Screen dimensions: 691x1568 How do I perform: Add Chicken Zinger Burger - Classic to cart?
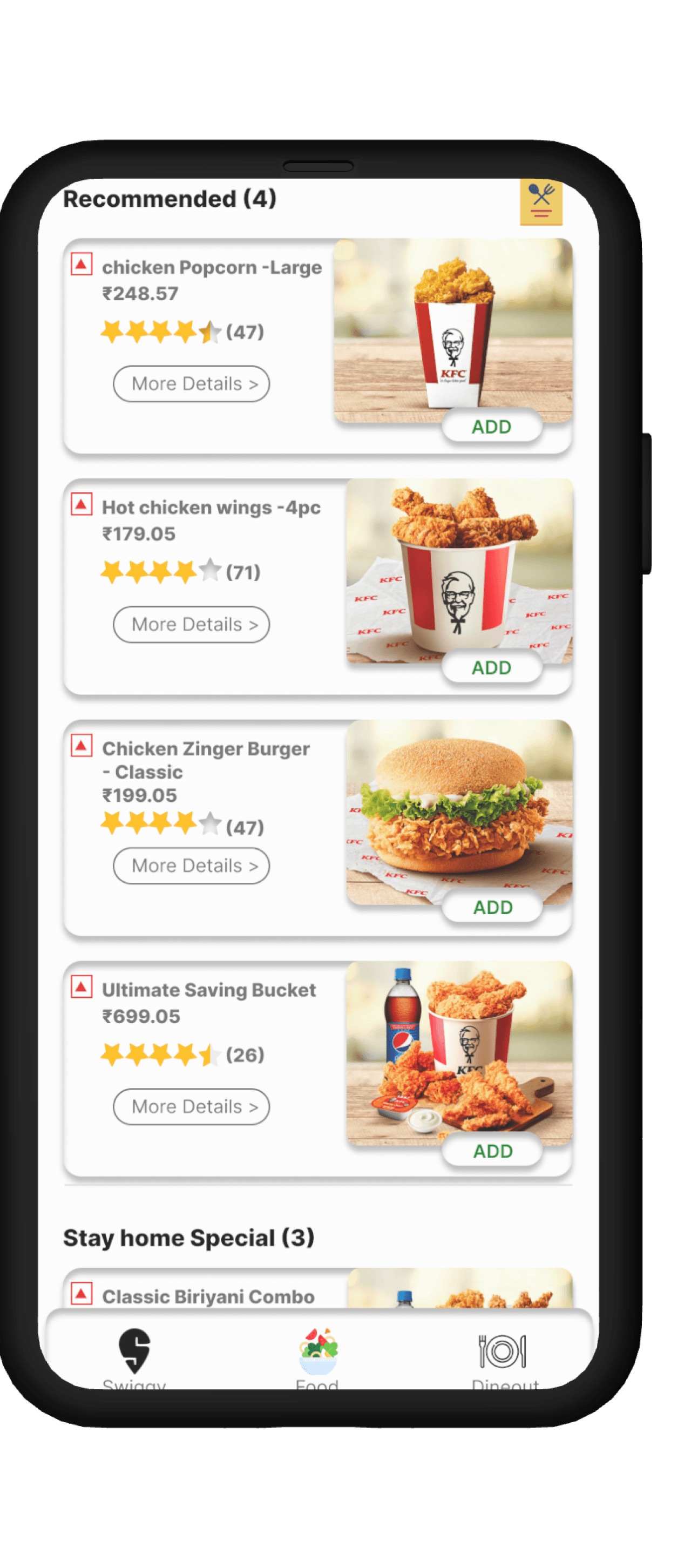pos(492,908)
